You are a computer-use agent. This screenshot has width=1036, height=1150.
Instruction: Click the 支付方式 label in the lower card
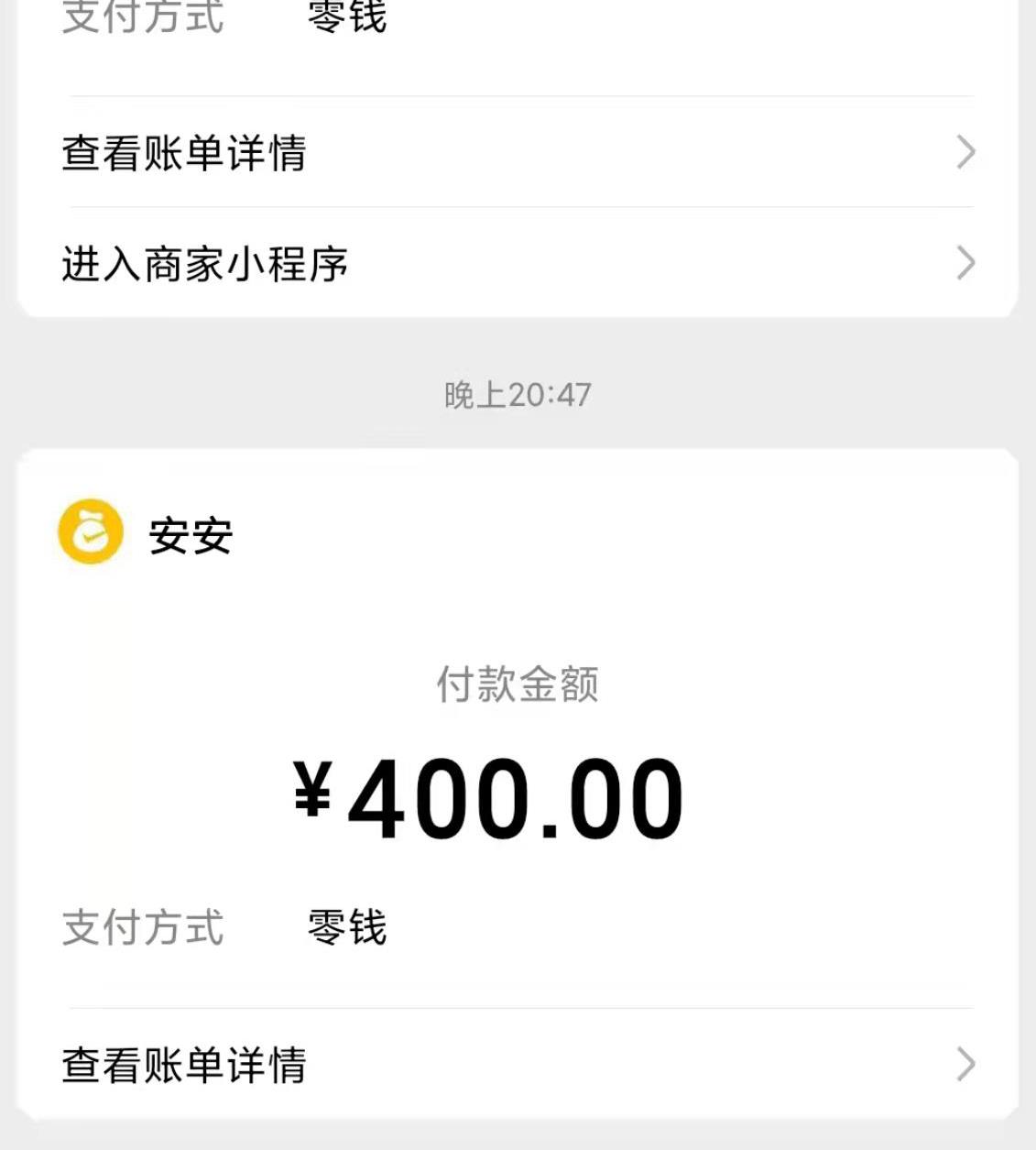(143, 928)
